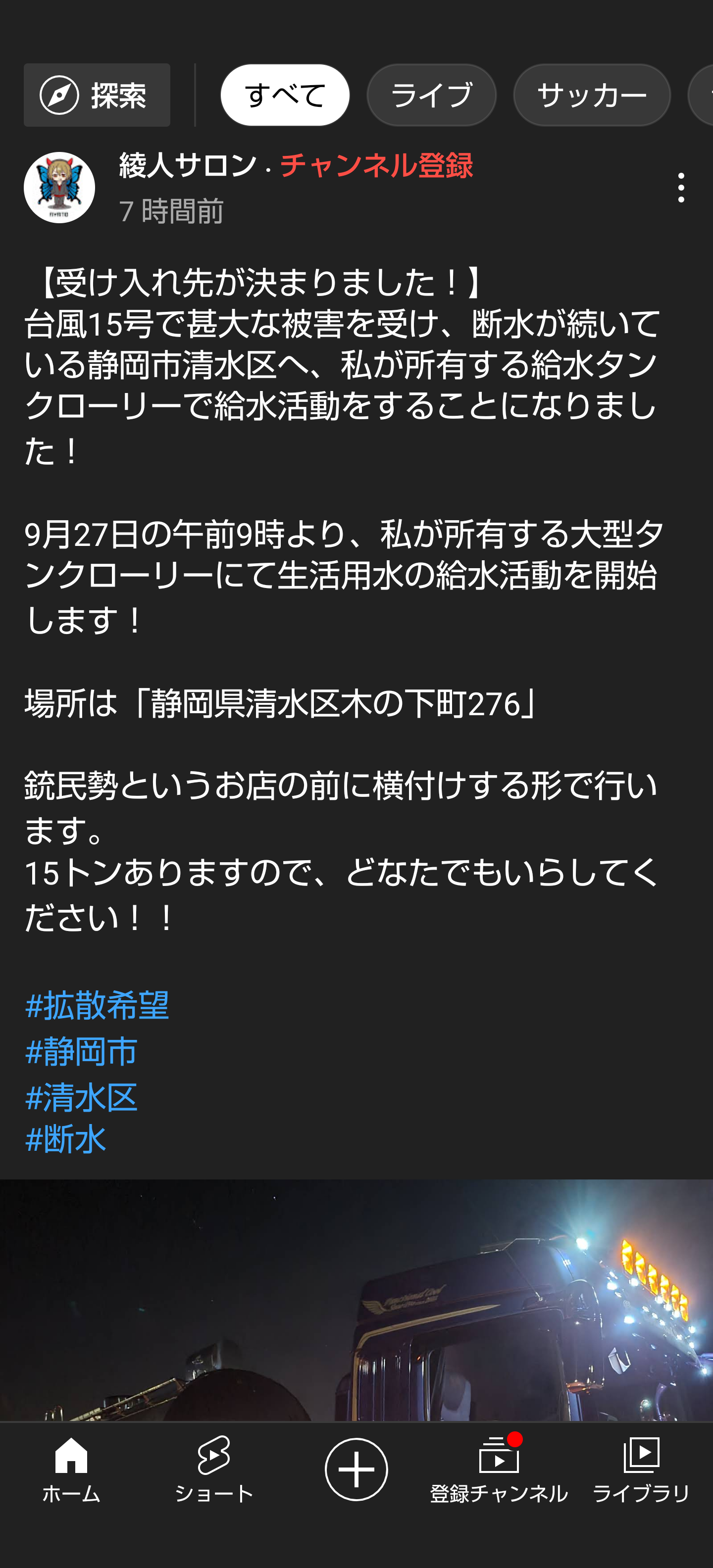The image size is (713, 1568).
Task: Open hashtag #断水
Action: 66,1138
